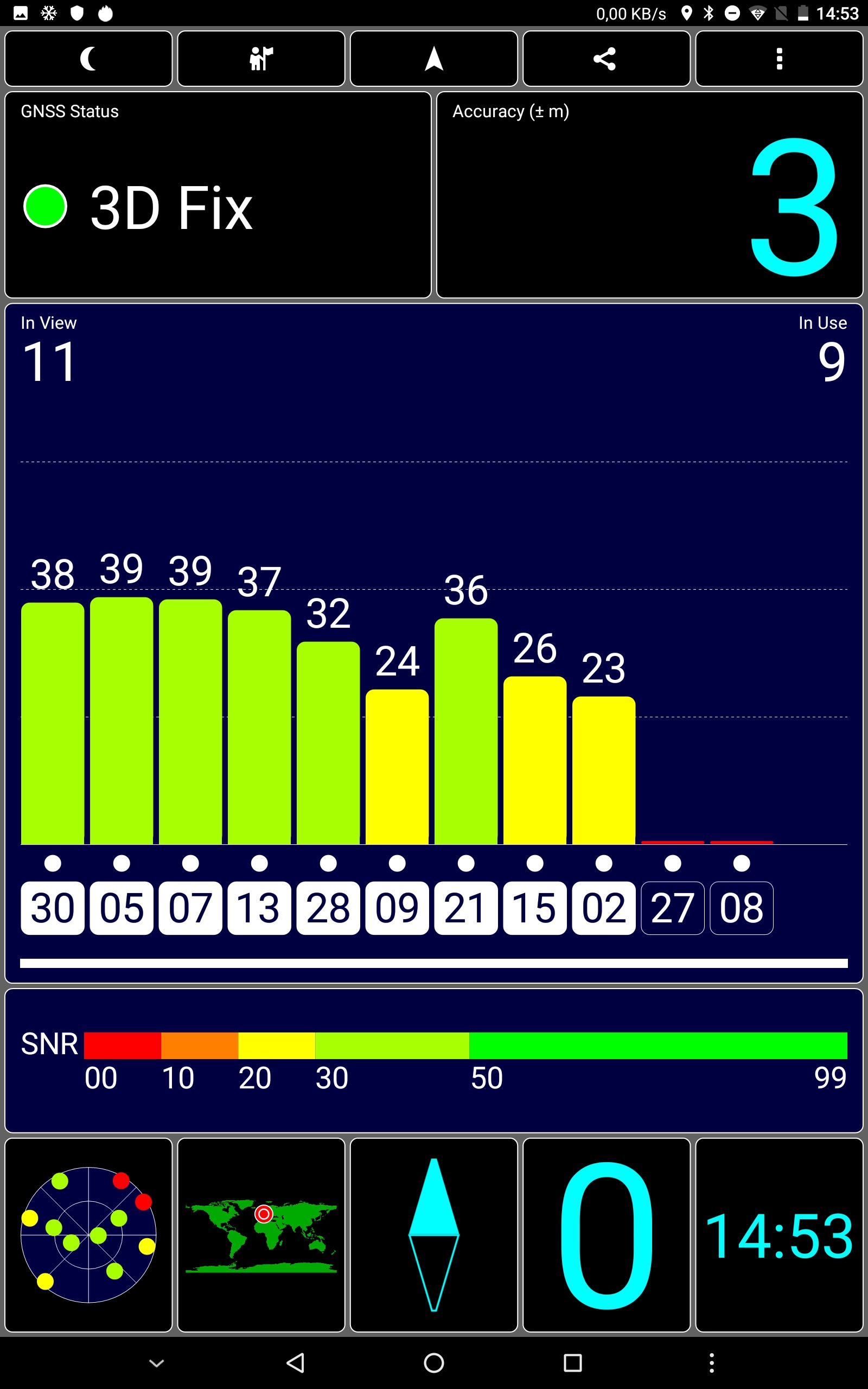The height and width of the screenshot is (1389, 868).
Task: Open the GNSS Status panel
Action: pos(218,195)
